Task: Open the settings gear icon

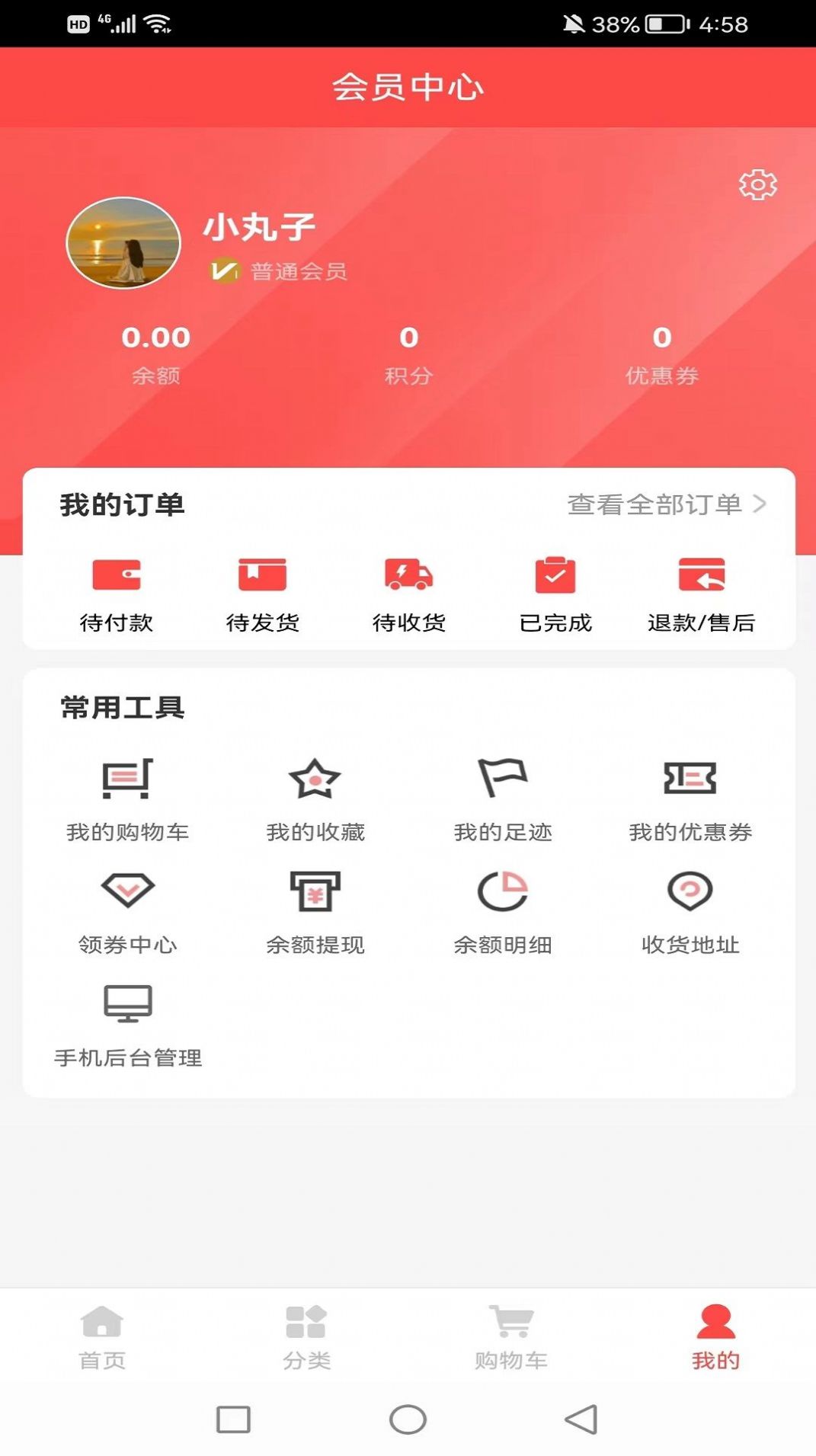Action: 756,185
